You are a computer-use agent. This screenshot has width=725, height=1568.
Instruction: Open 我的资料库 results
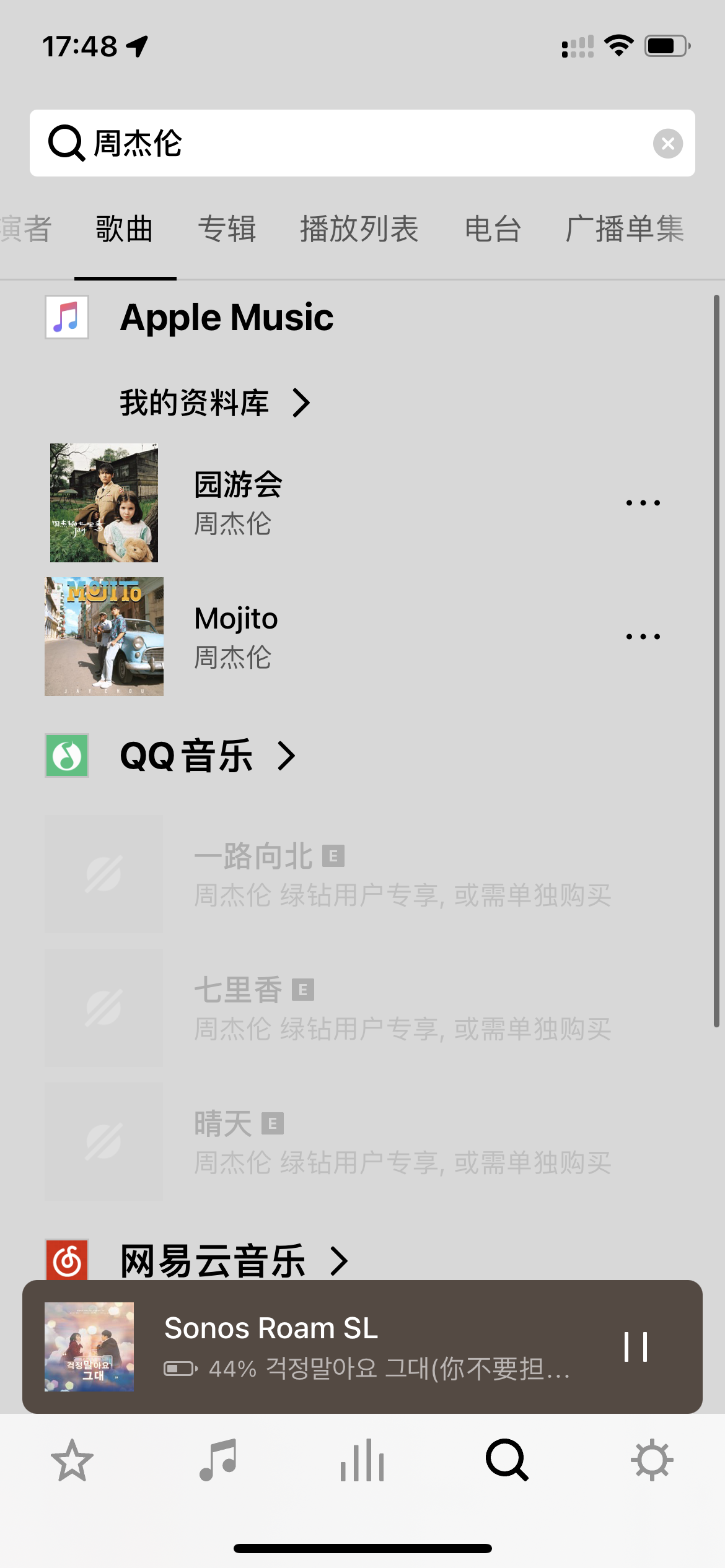point(214,403)
